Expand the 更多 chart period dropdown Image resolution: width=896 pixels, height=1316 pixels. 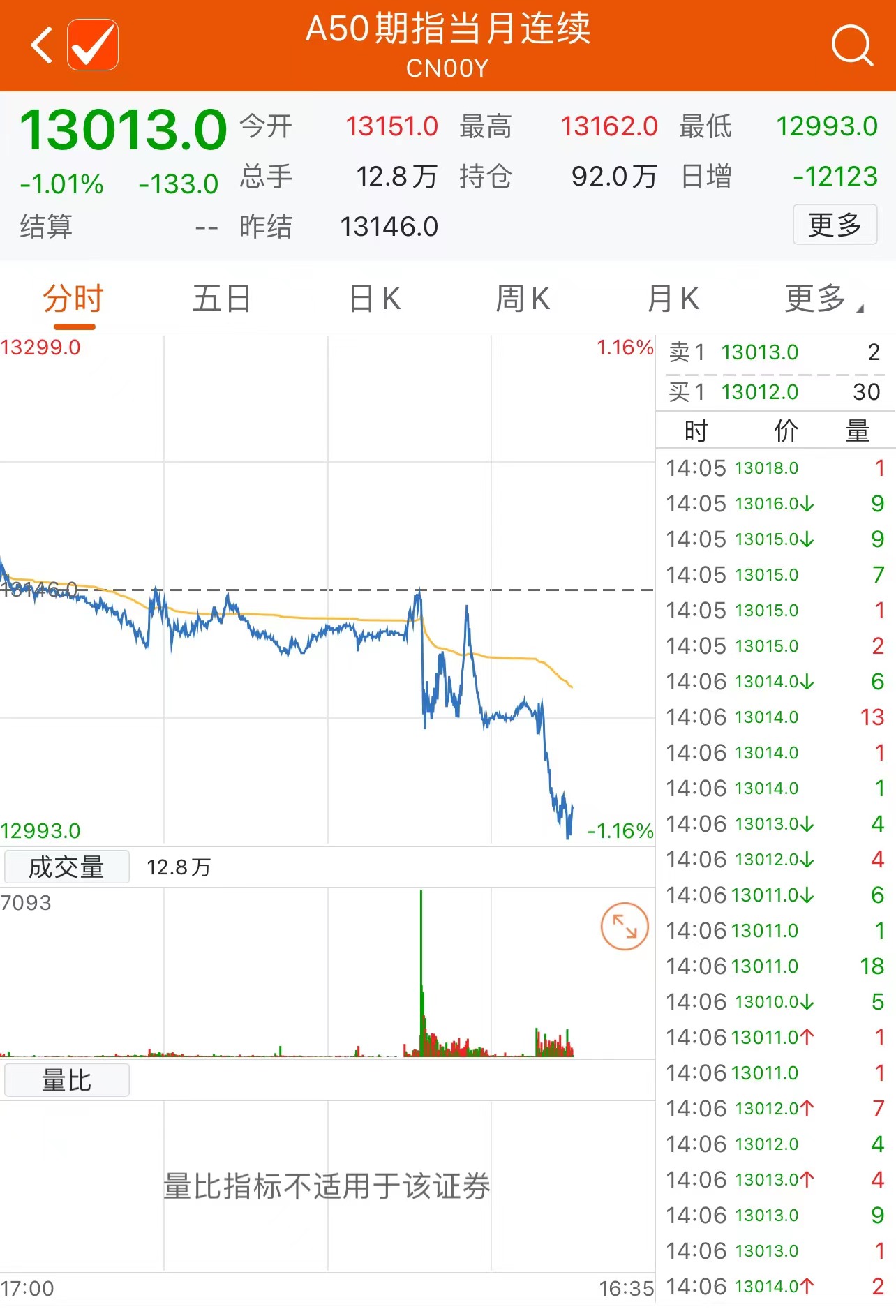(x=822, y=299)
